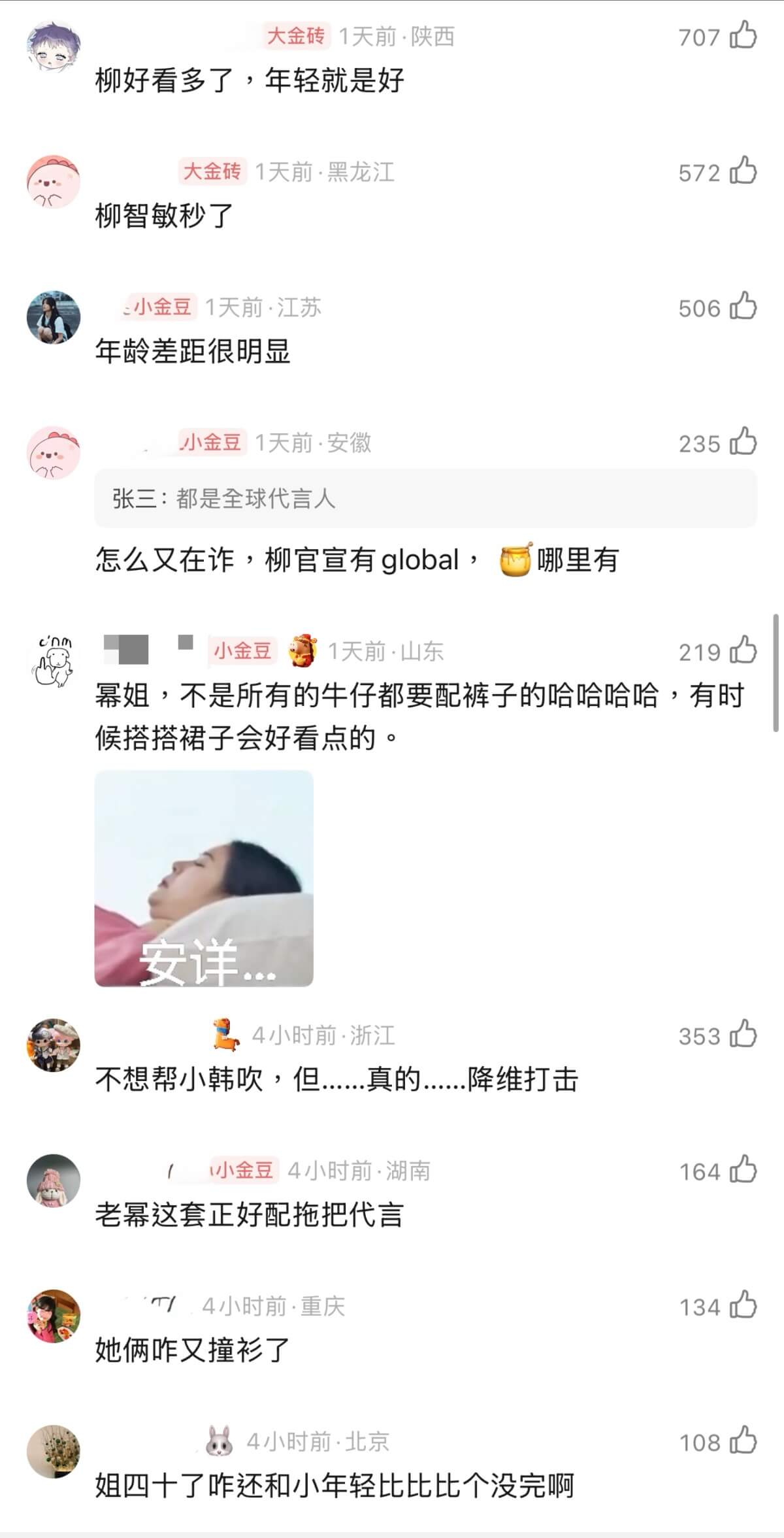Like the comment starting with 姐四十了
Screen dimensions: 784x1538
click(x=743, y=1441)
